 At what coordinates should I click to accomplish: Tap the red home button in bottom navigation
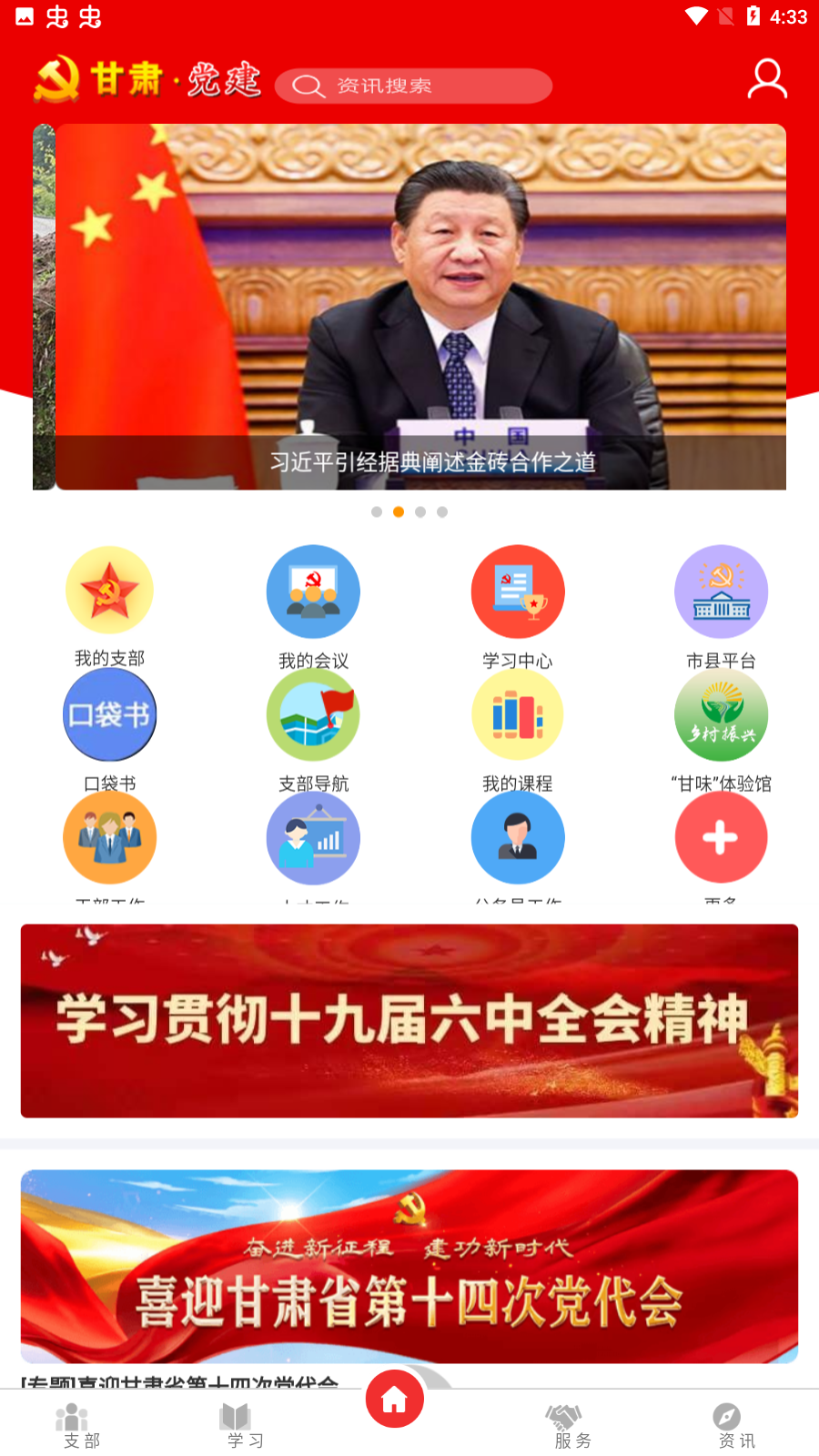(393, 1399)
